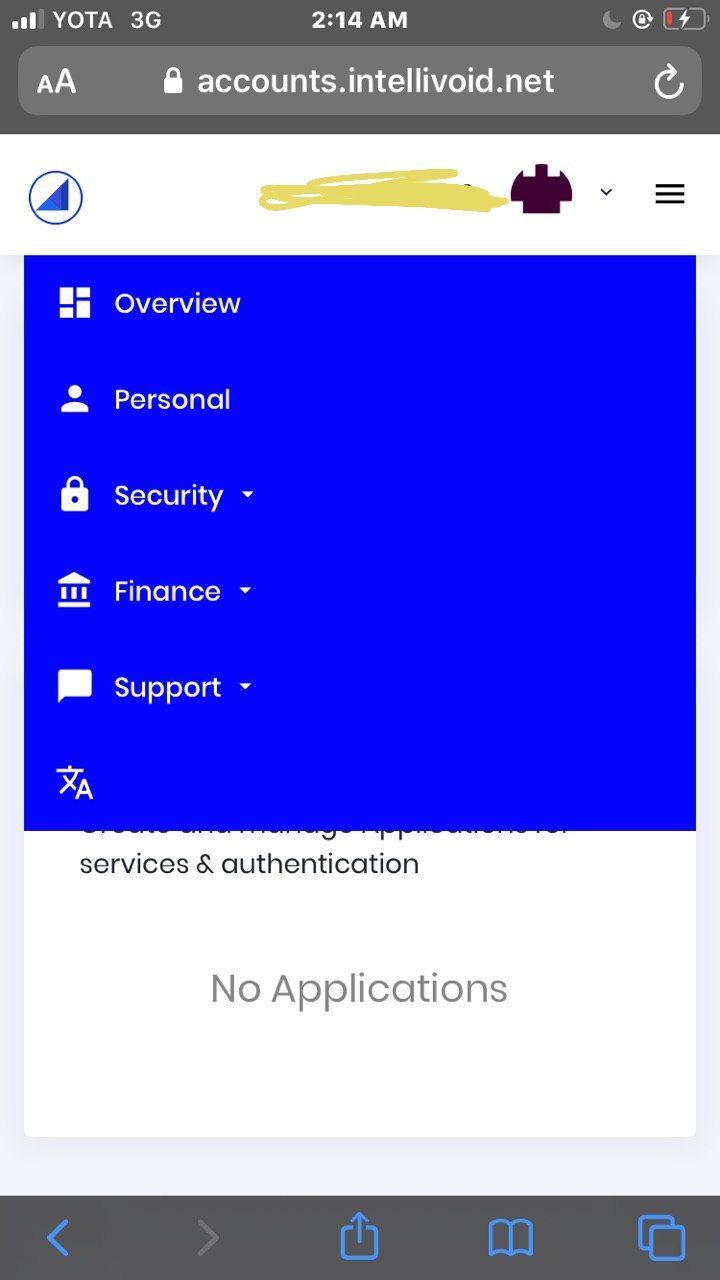
Task: Tap the accounts.intellivoid.net address bar
Action: click(360, 81)
